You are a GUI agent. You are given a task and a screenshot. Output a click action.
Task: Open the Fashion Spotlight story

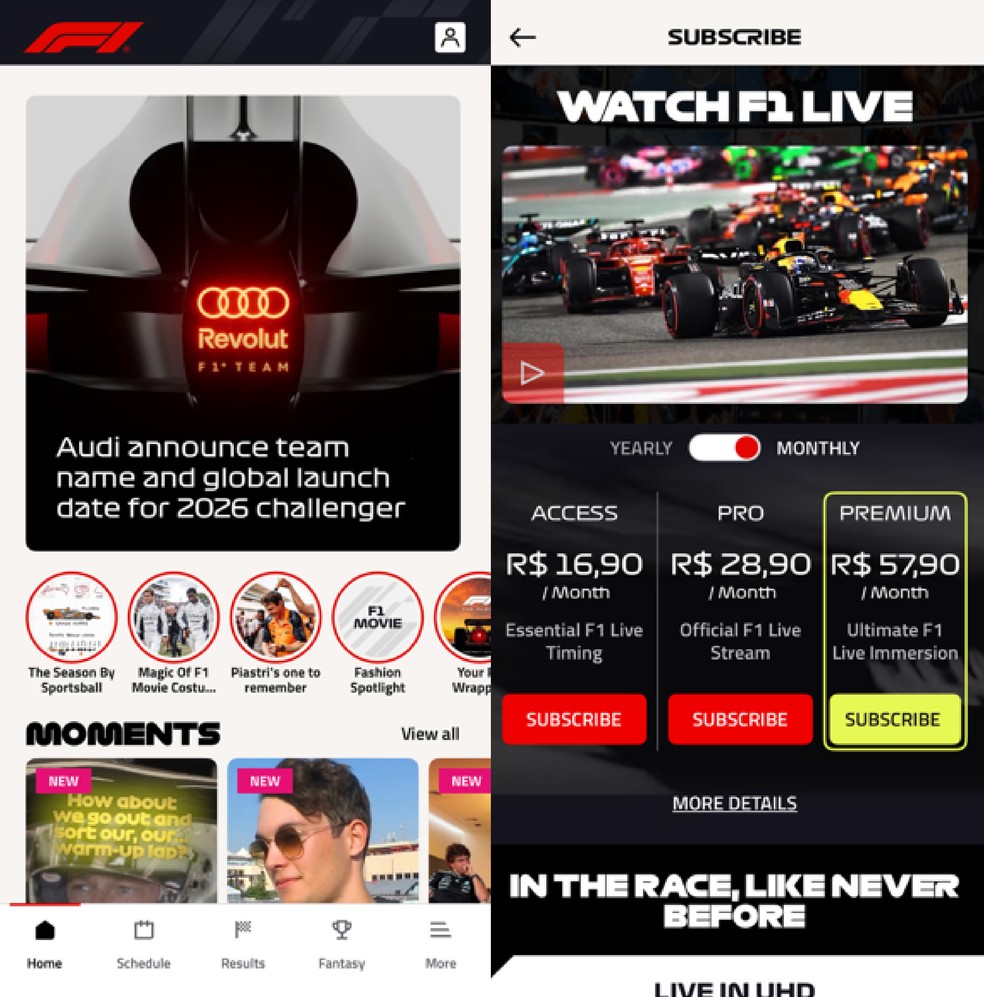coord(378,617)
